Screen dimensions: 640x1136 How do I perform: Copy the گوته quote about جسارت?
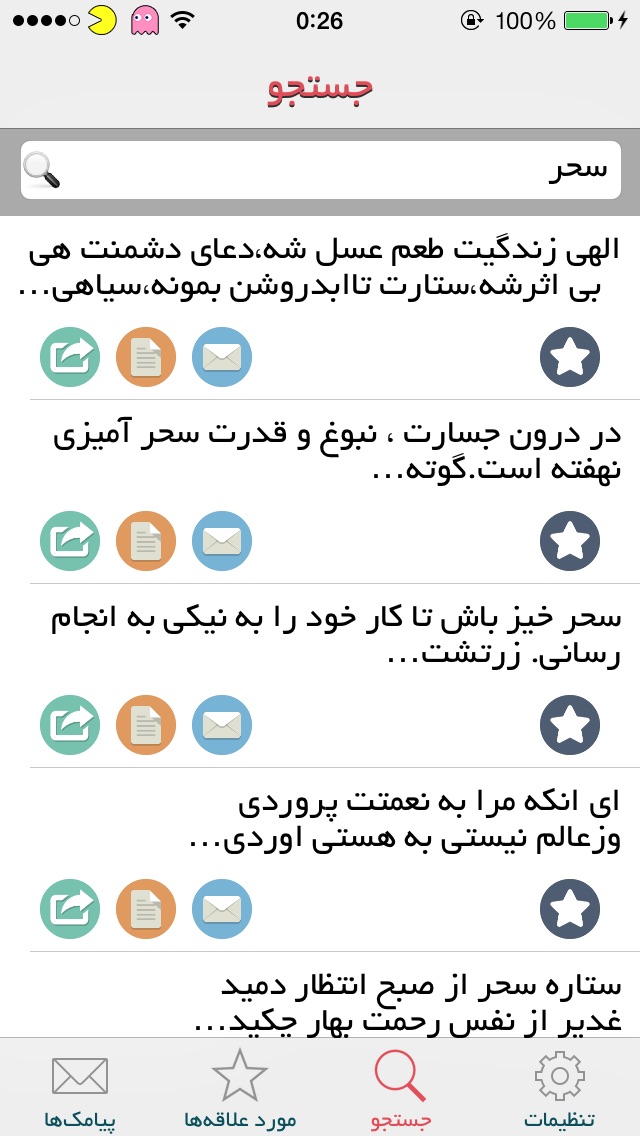(146, 541)
